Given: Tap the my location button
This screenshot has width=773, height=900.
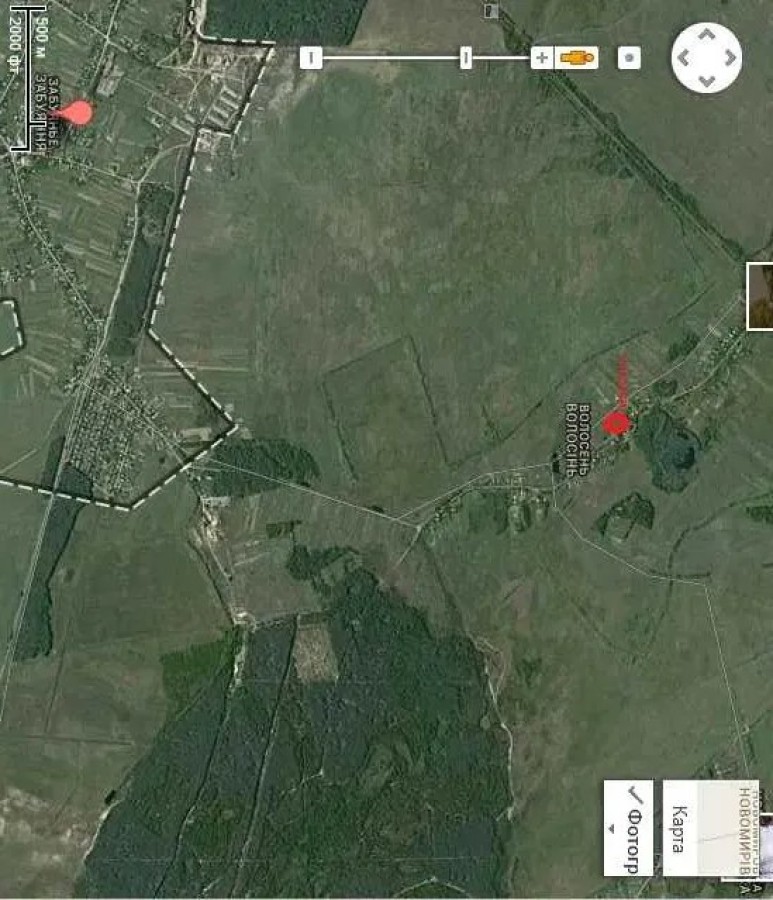Looking at the screenshot, I should click(629, 58).
